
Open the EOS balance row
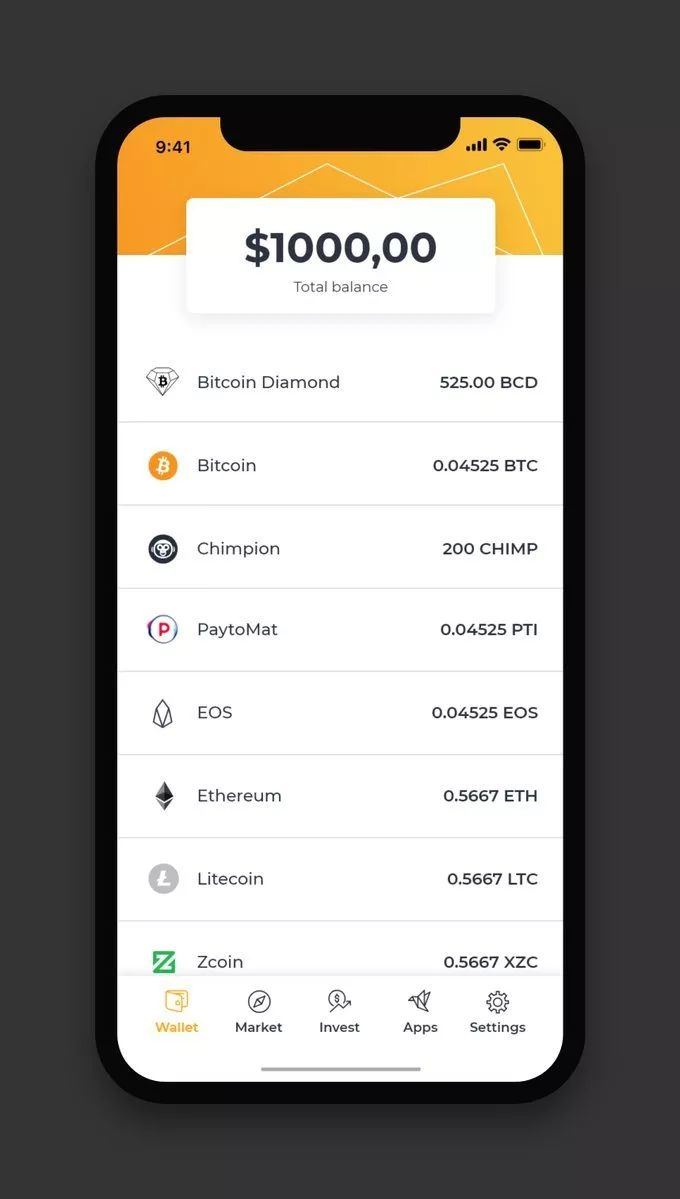click(340, 712)
